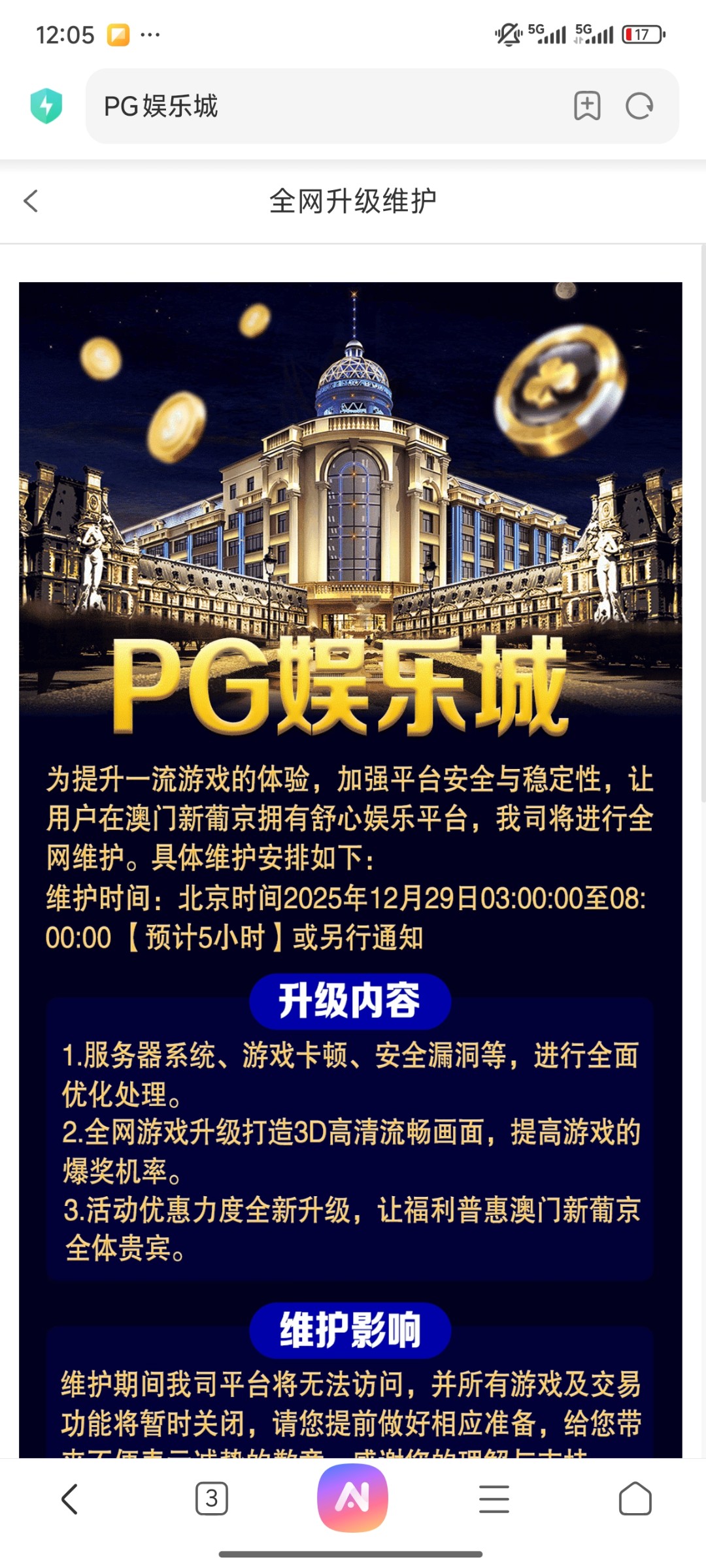
Task: Add this page to bookmarks
Action: [587, 106]
